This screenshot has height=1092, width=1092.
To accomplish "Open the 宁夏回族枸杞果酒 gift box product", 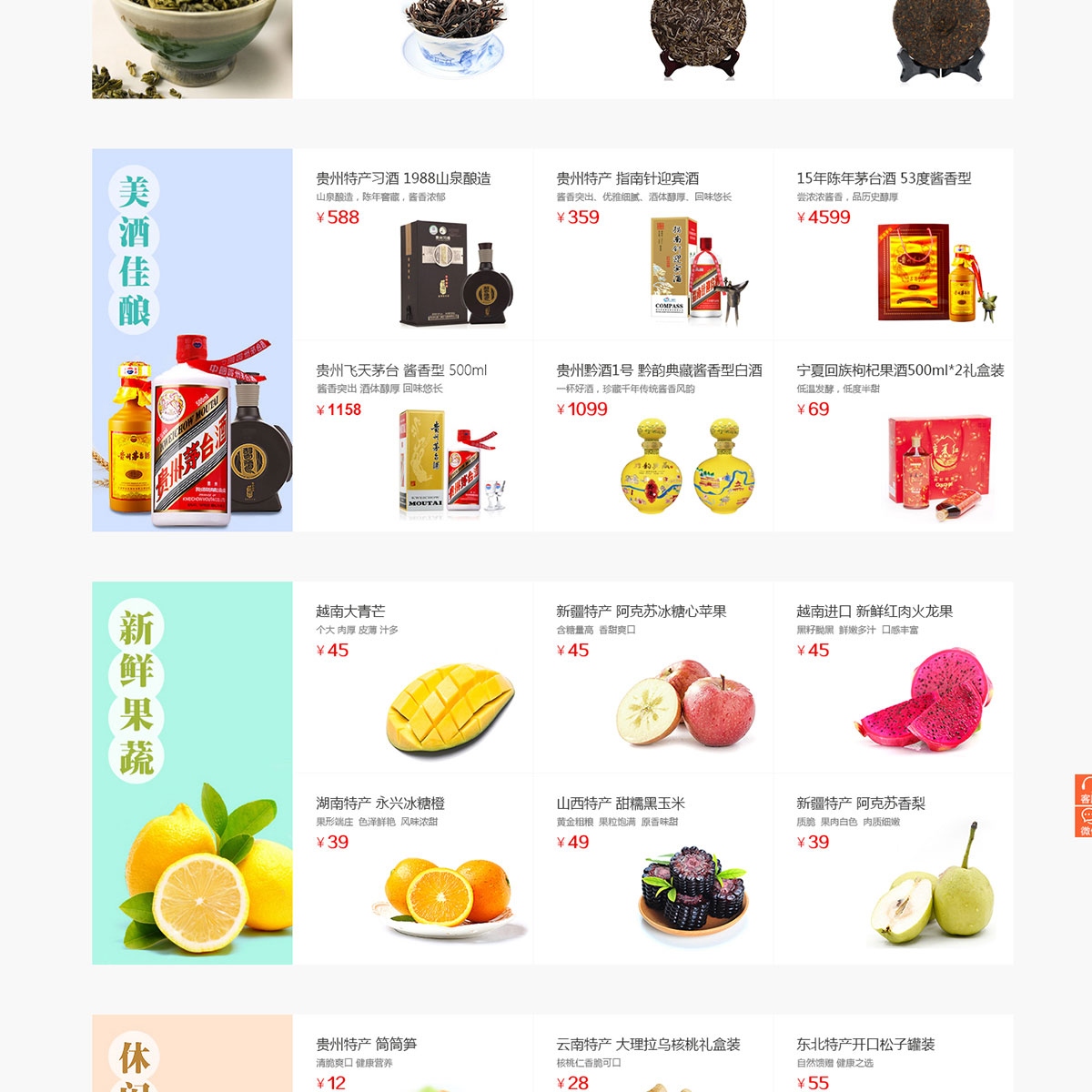I will (x=893, y=437).
